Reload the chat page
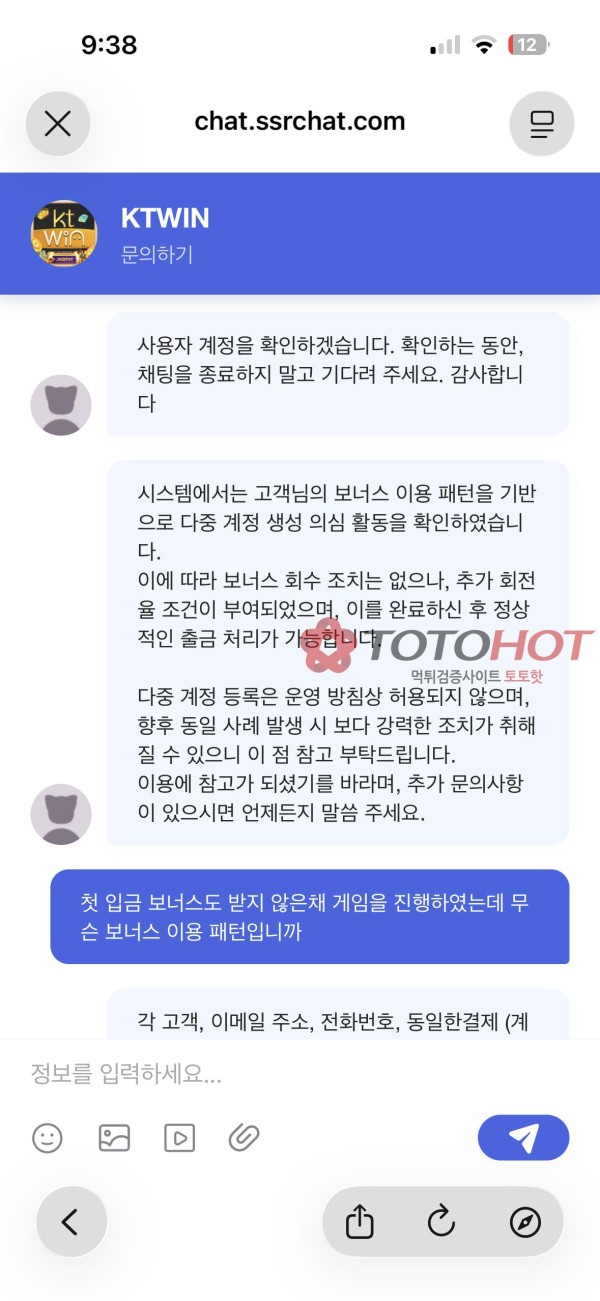 441,1221
